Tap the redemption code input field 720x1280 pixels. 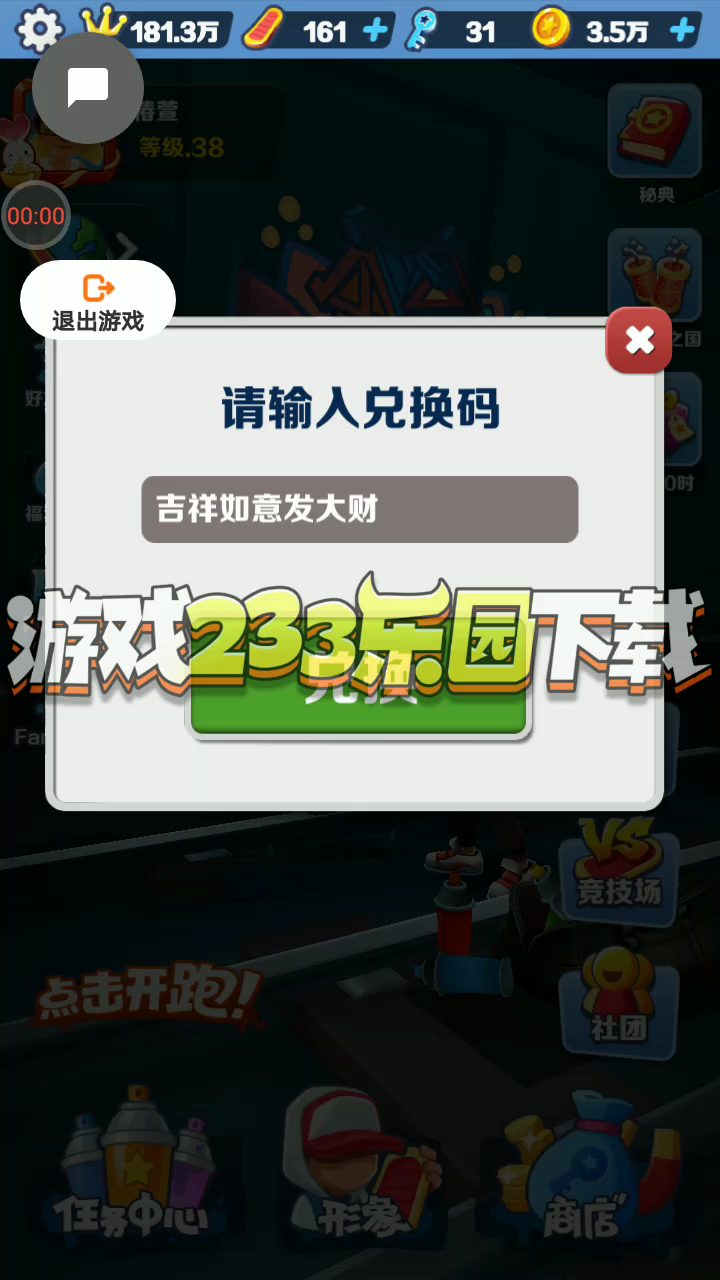(360, 509)
